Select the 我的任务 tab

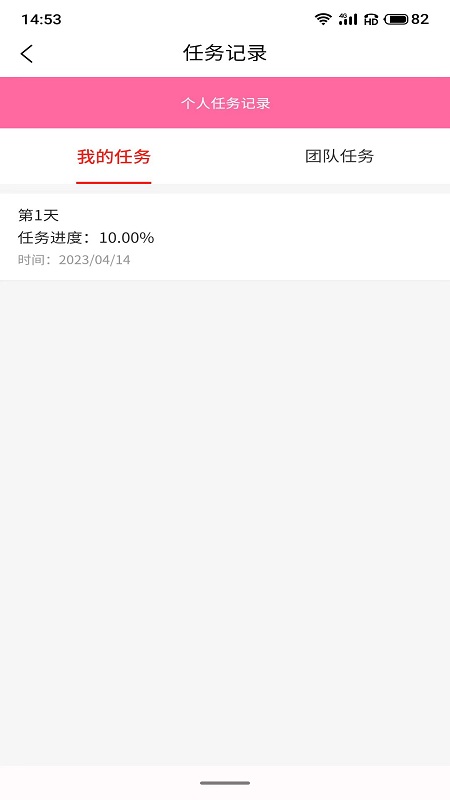click(114, 157)
